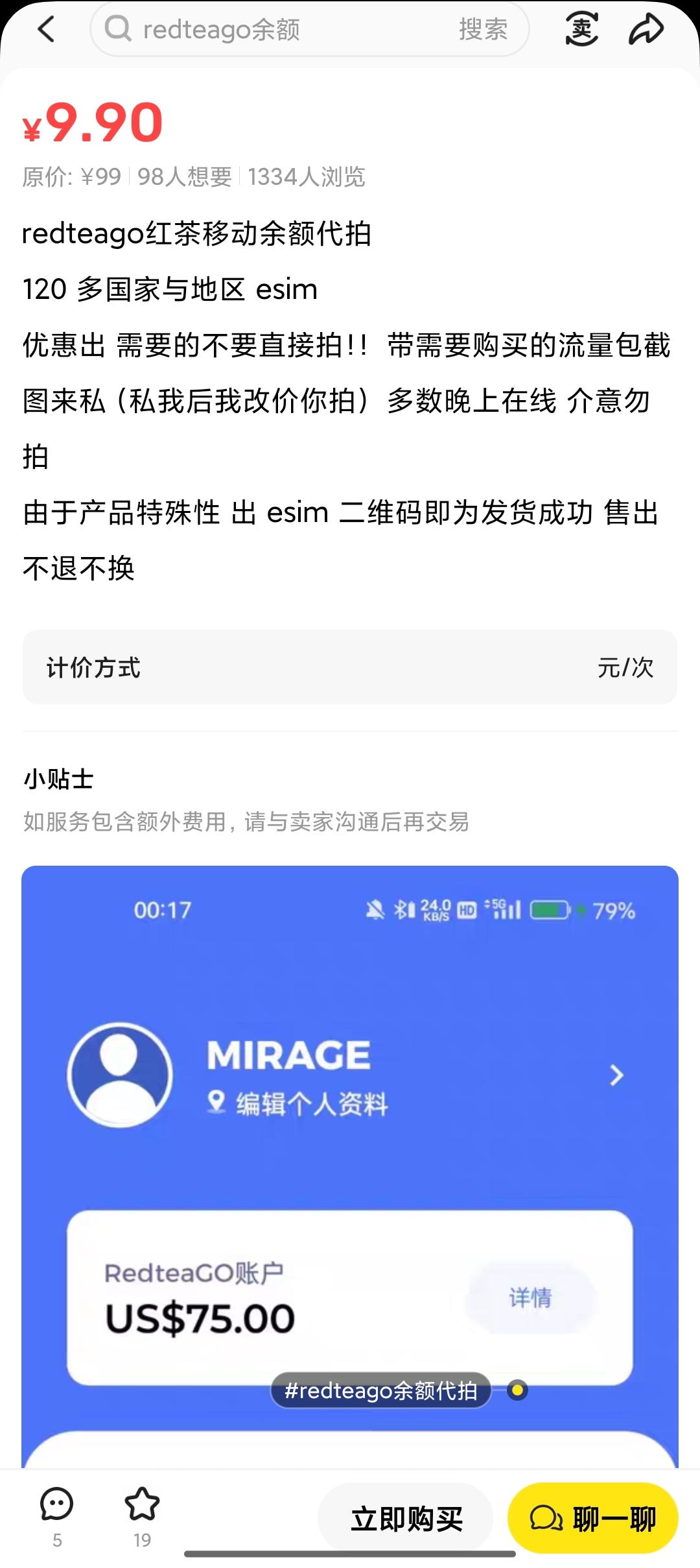Tap the 搜索 button in search bar
The width and height of the screenshot is (700, 1568).
click(483, 29)
